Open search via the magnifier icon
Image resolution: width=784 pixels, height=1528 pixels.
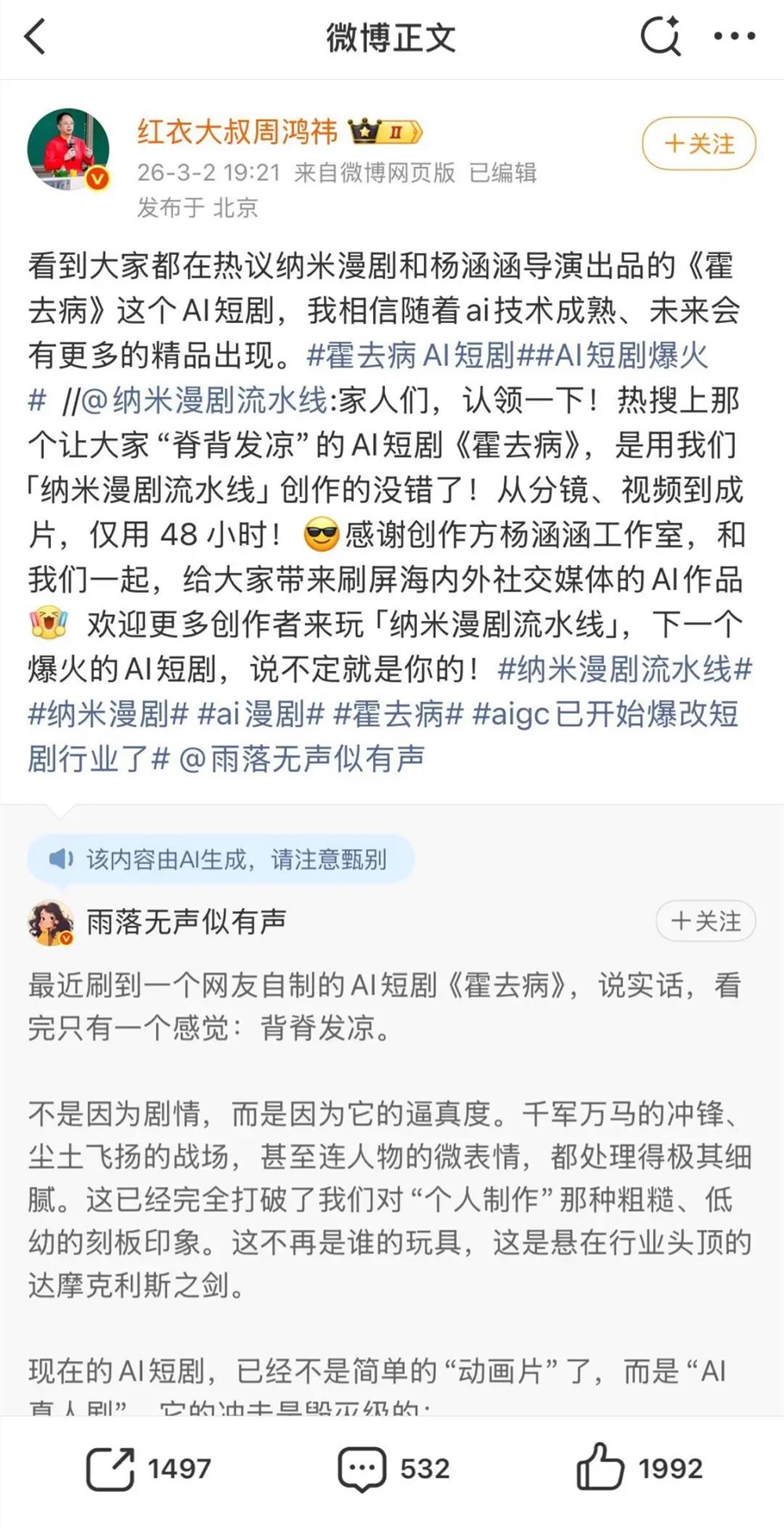click(662, 35)
